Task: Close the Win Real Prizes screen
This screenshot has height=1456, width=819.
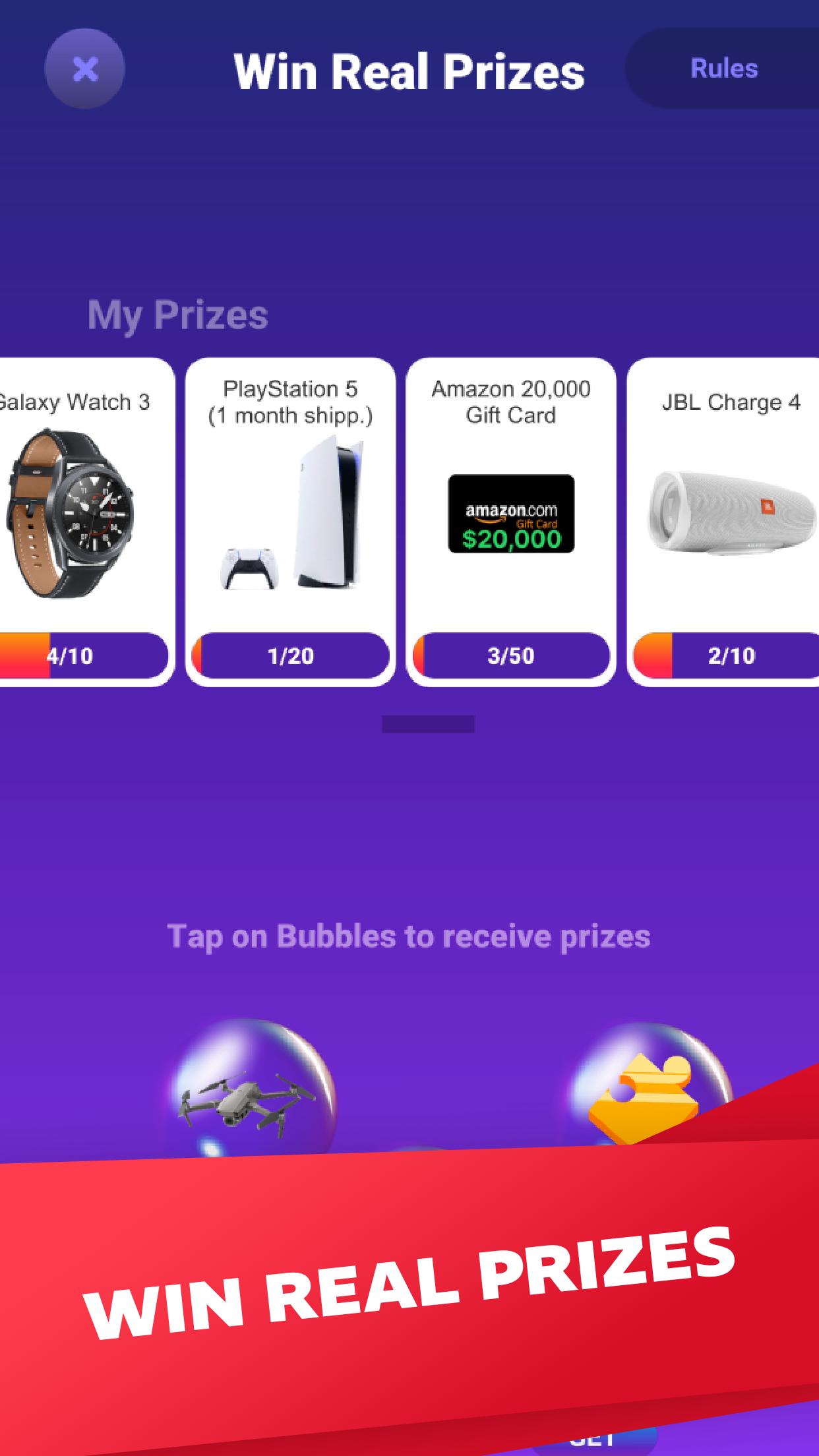Action: 84,69
